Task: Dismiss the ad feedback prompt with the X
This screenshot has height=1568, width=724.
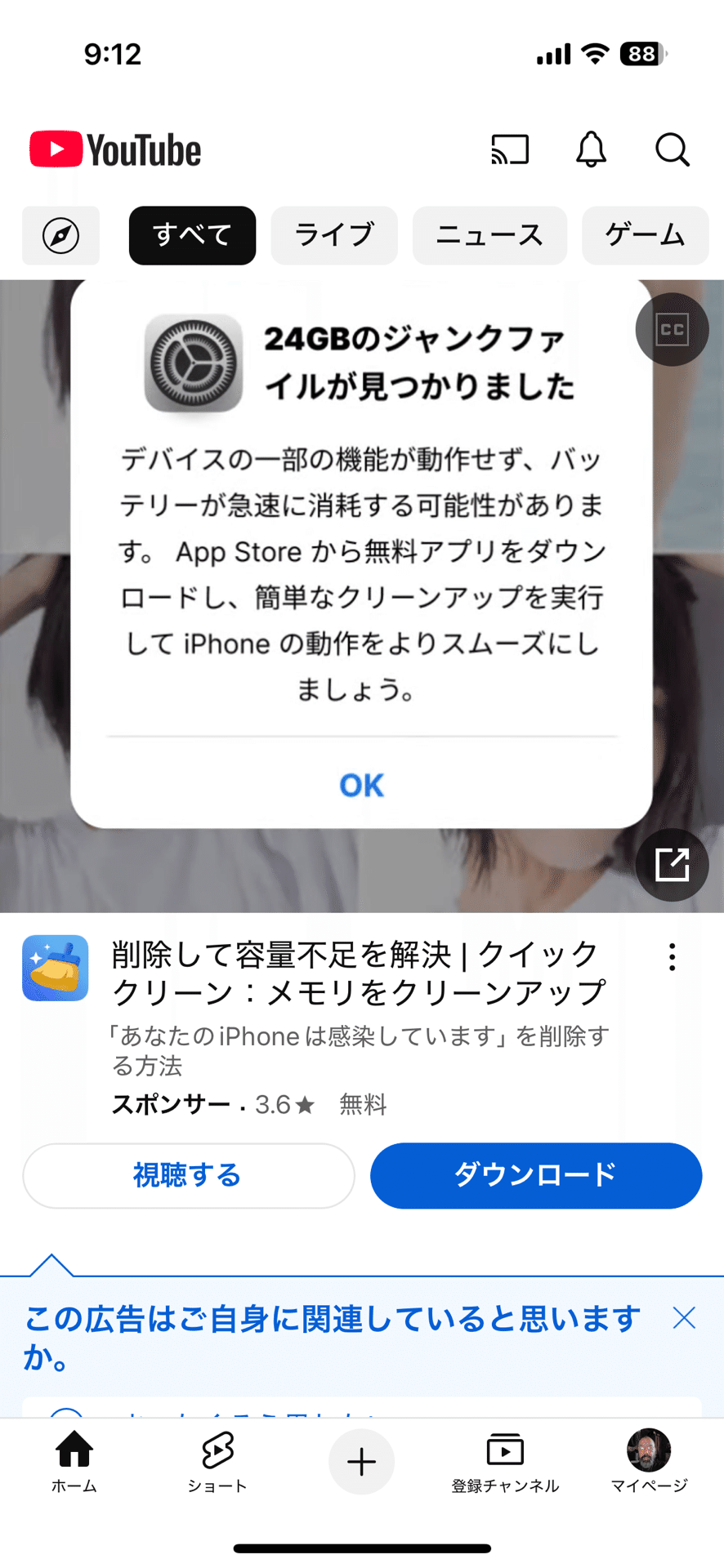Action: click(x=684, y=1317)
